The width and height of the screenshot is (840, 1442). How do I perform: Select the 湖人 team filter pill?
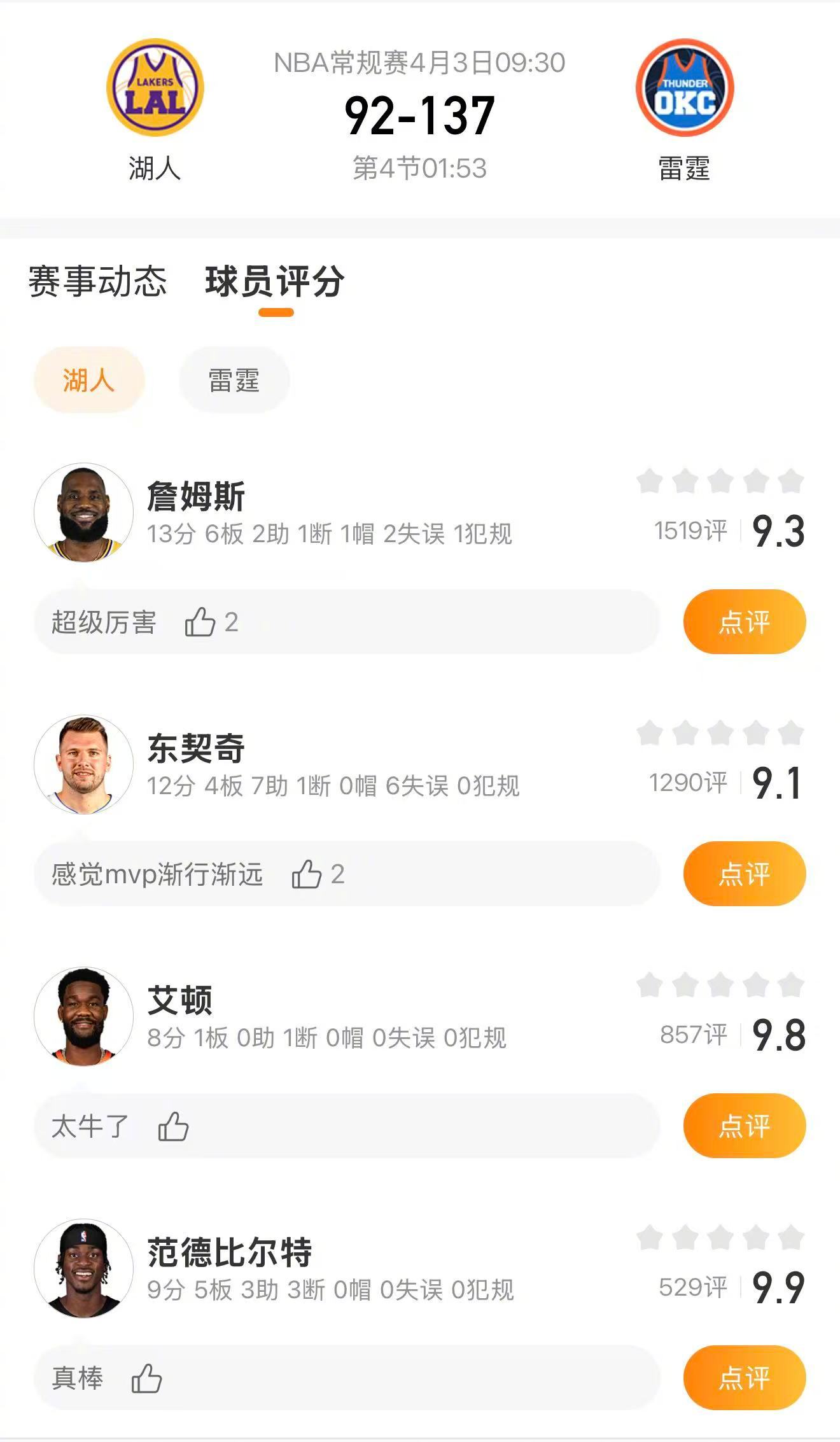(x=88, y=379)
